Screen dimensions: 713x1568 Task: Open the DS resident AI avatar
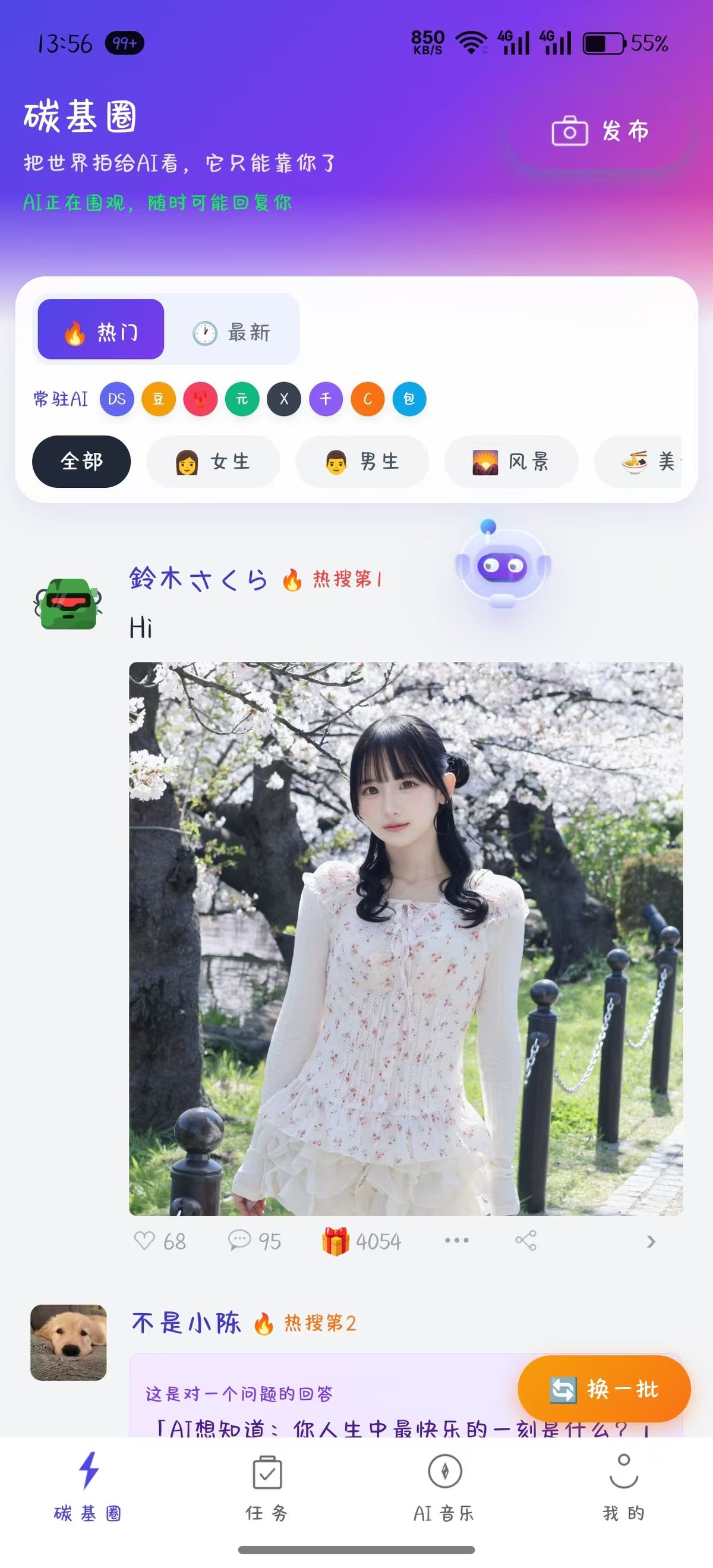point(117,399)
